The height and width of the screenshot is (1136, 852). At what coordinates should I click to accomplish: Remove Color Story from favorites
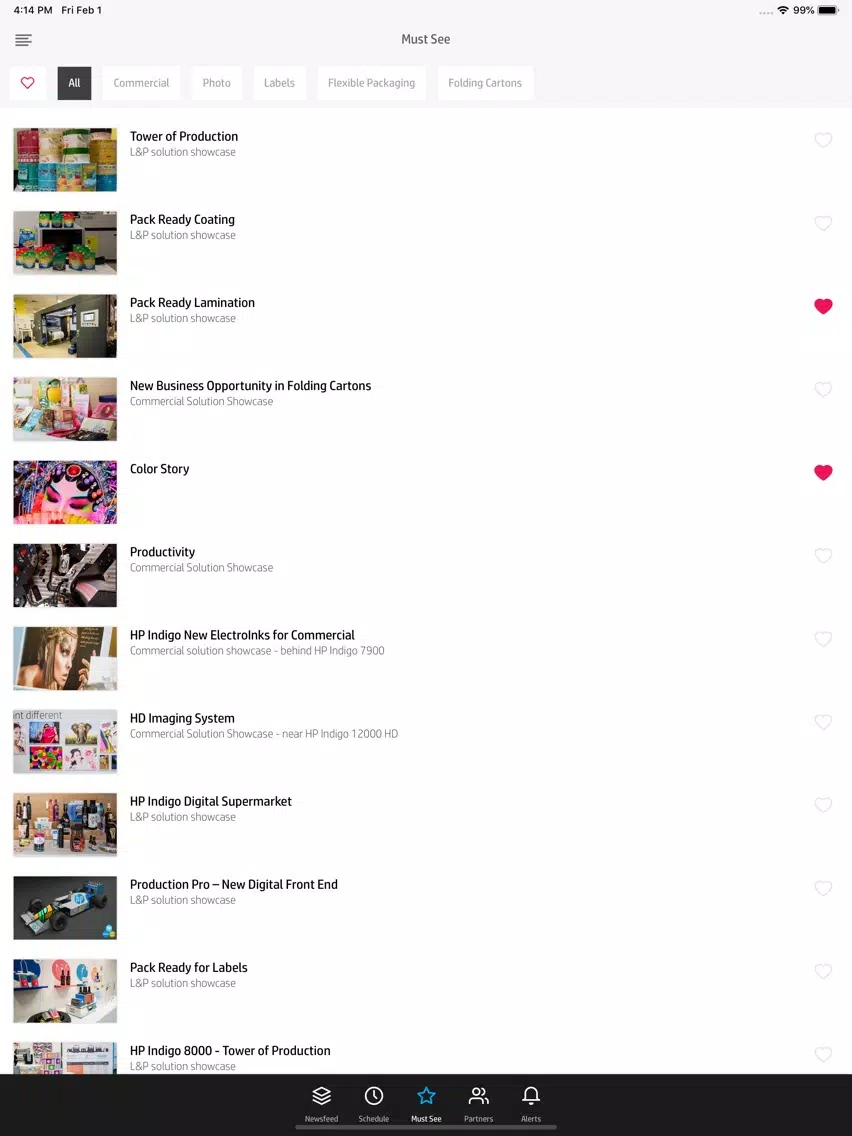coord(823,473)
